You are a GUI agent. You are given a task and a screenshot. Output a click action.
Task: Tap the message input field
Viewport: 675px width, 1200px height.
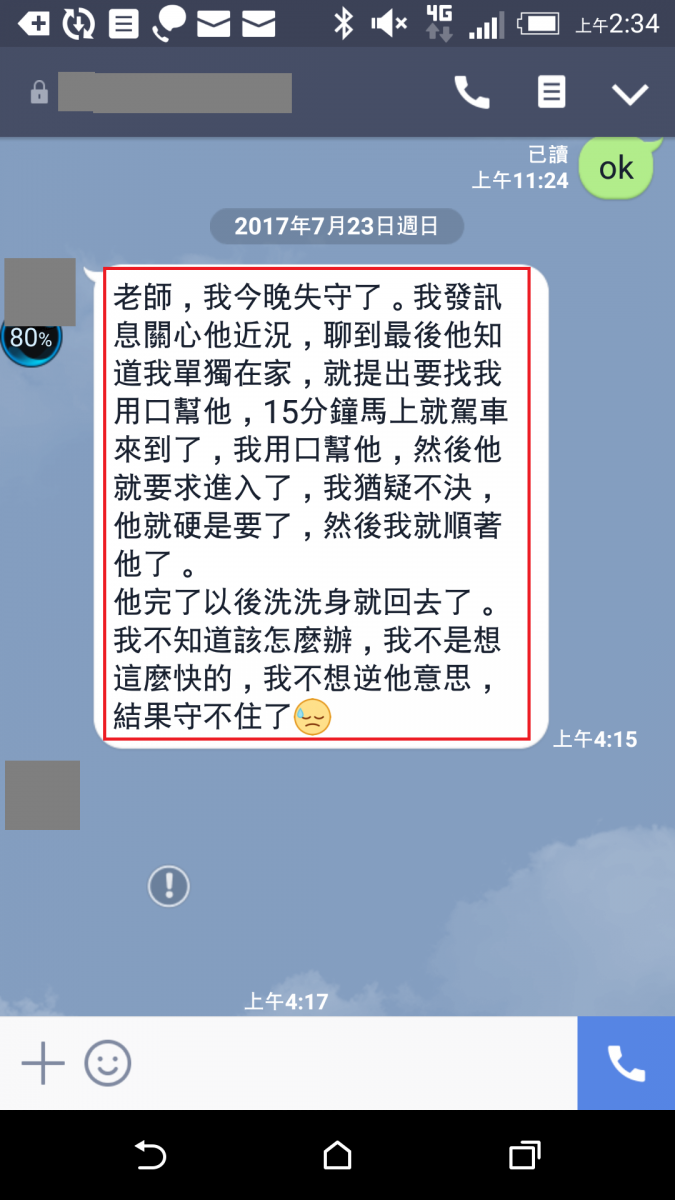point(350,1063)
